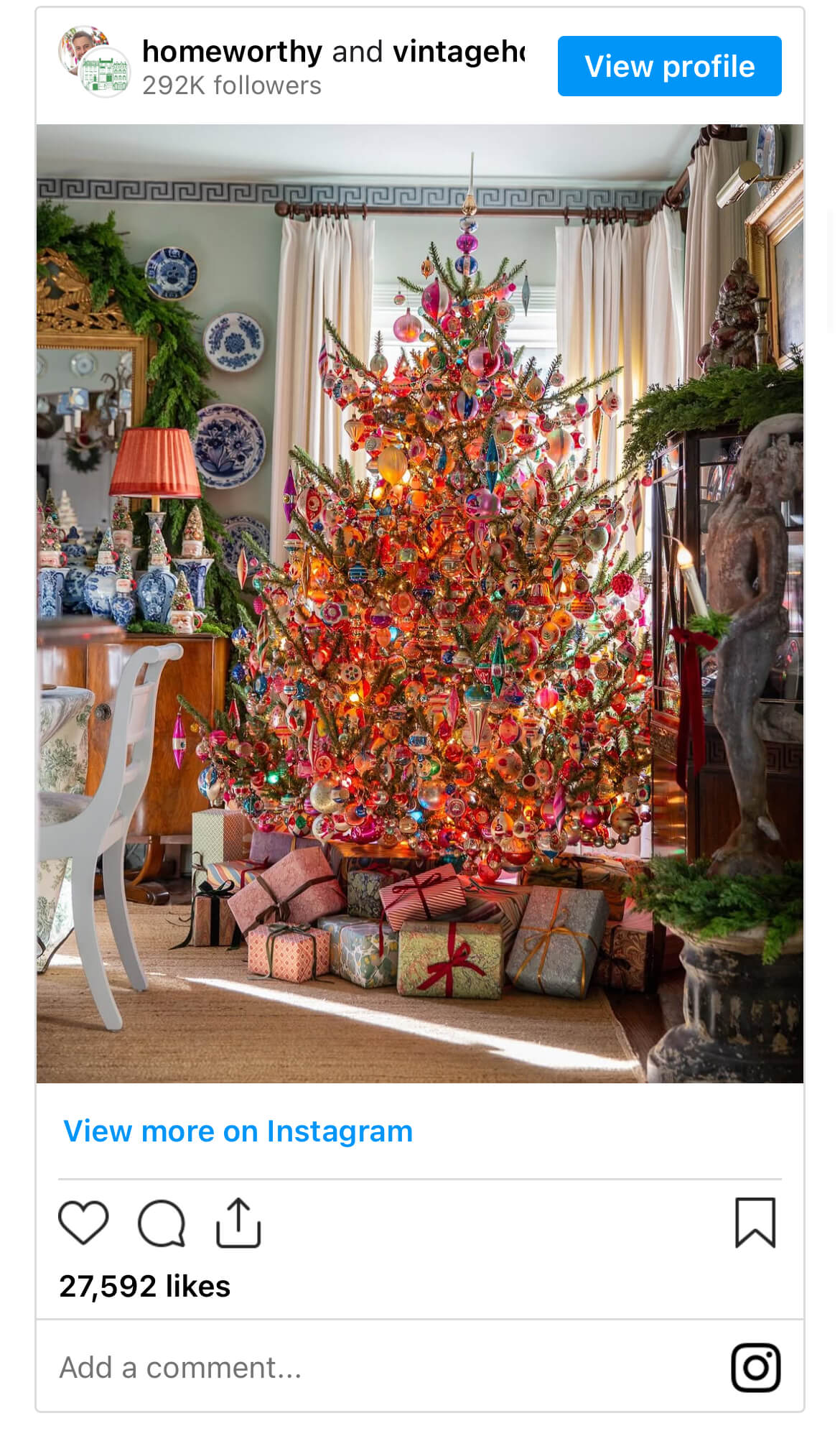840x1431 pixels.
Task: Tap the View profile button
Action: pyautogui.click(x=669, y=66)
